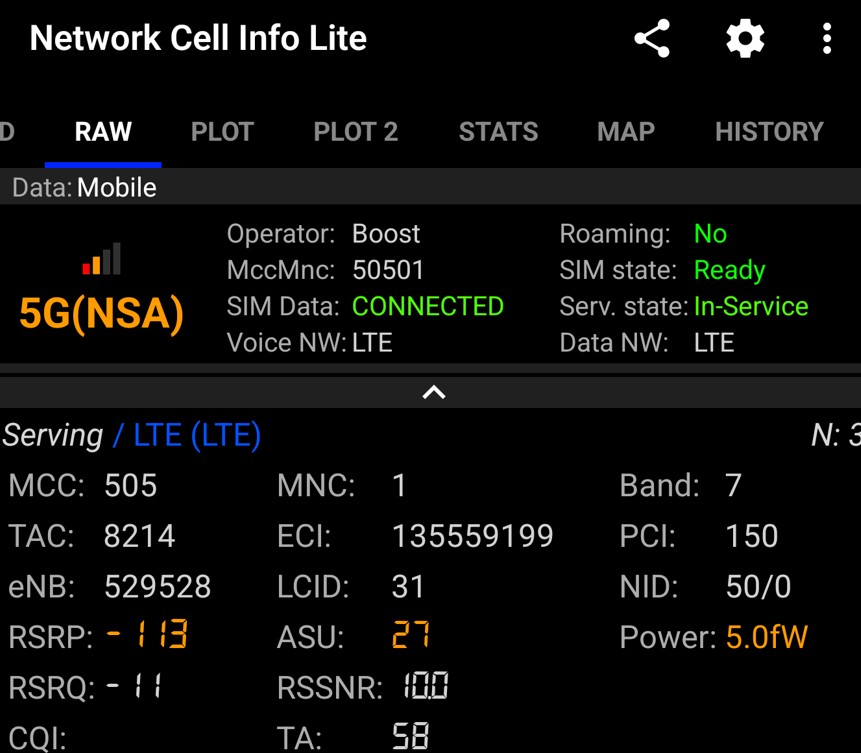Open the overflow menu
The image size is (861, 753).
[826, 39]
